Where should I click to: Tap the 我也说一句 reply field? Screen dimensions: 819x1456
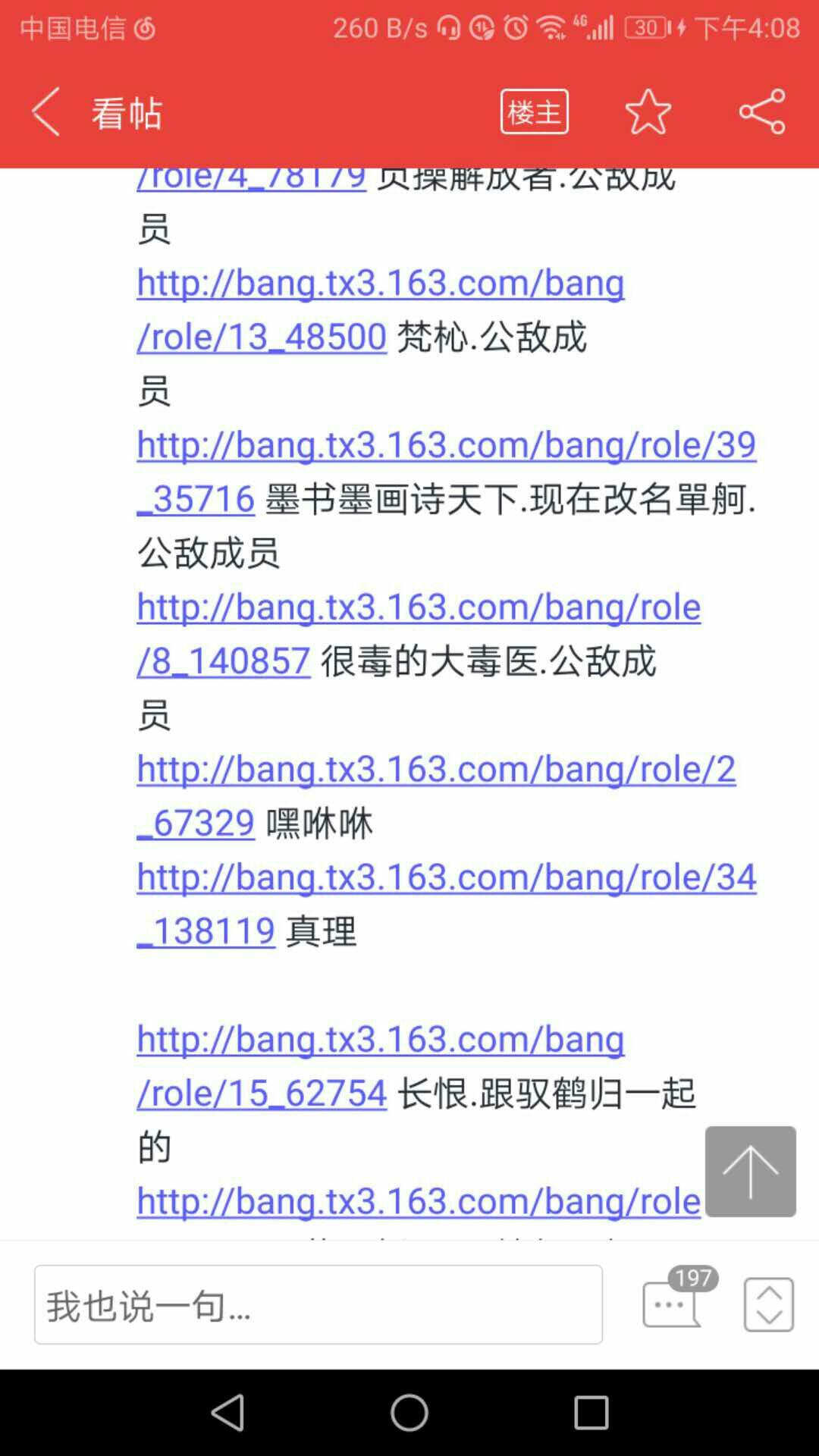coord(318,1304)
